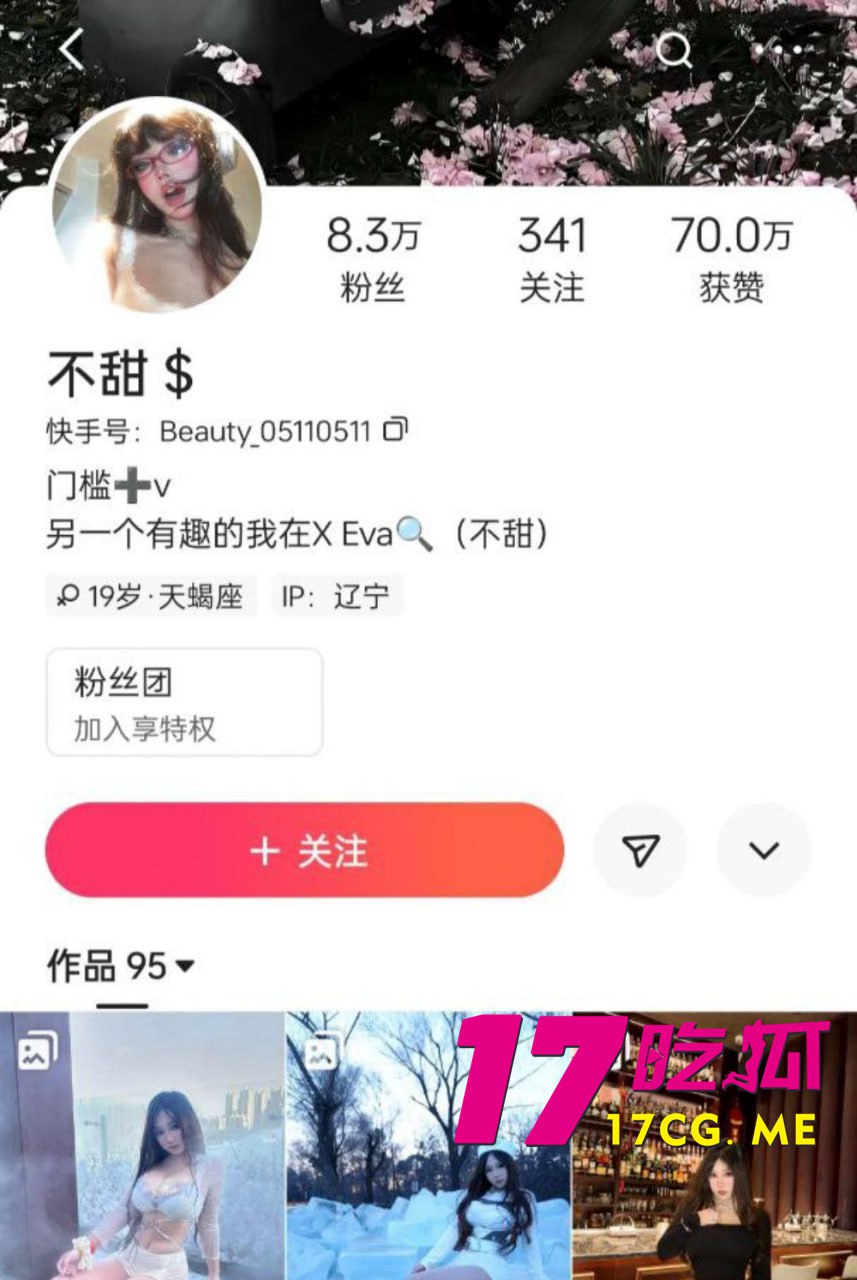Open the first post with city skyline
Screen dimensions: 857x1280
click(142, 1145)
